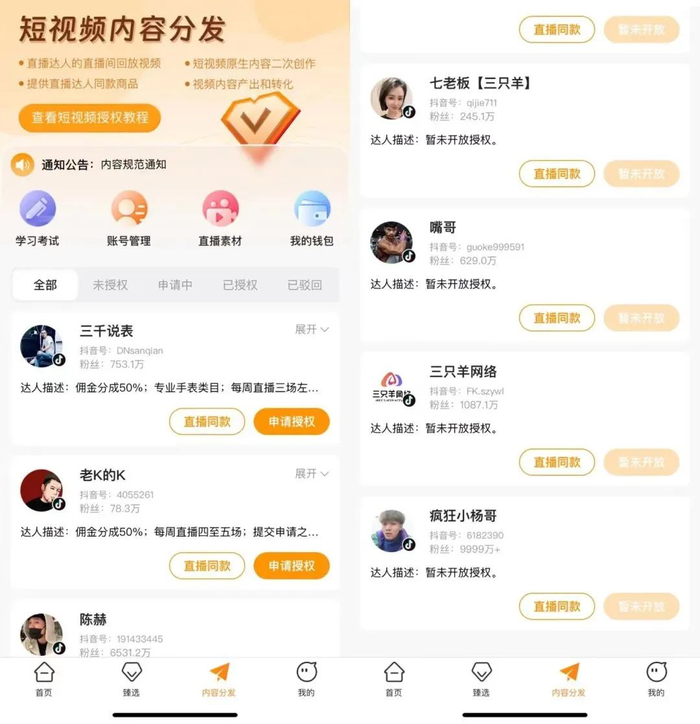
Task: Open the 内容规范通知 announcement
Action: coord(133,164)
